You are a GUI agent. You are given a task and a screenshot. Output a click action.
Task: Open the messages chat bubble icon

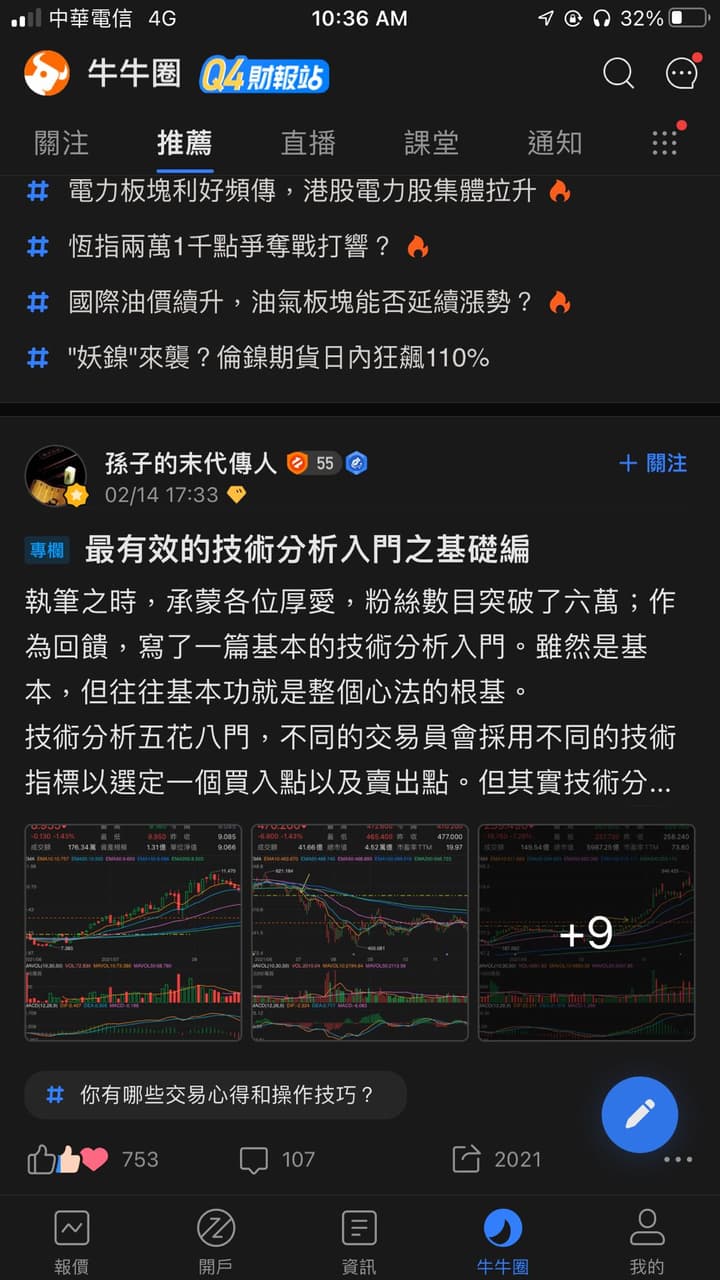(681, 73)
